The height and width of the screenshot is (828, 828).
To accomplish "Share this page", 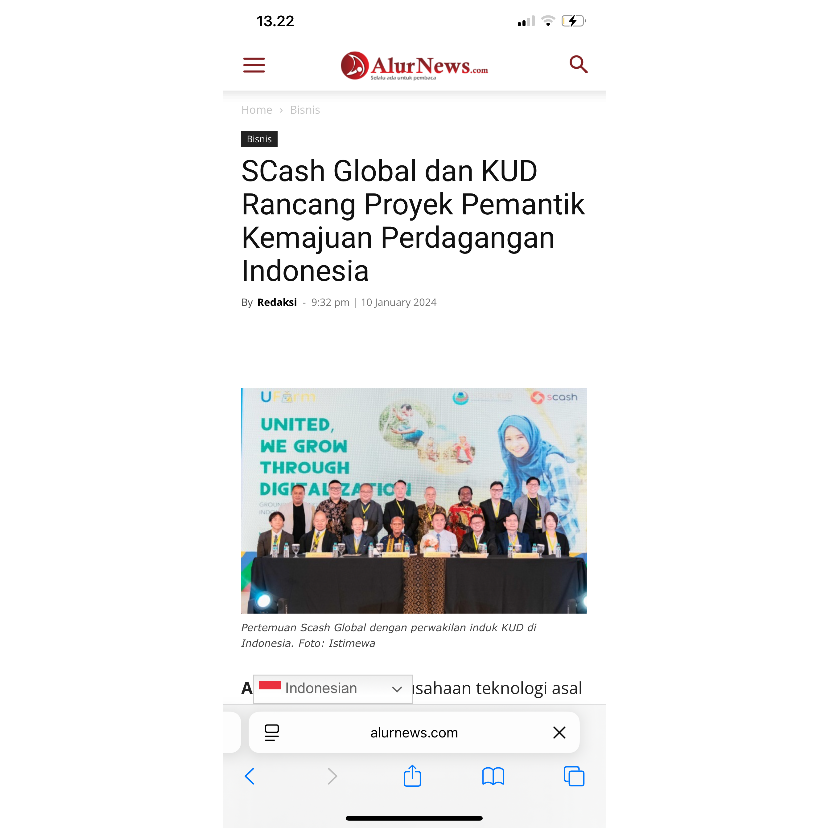I will coord(412,776).
